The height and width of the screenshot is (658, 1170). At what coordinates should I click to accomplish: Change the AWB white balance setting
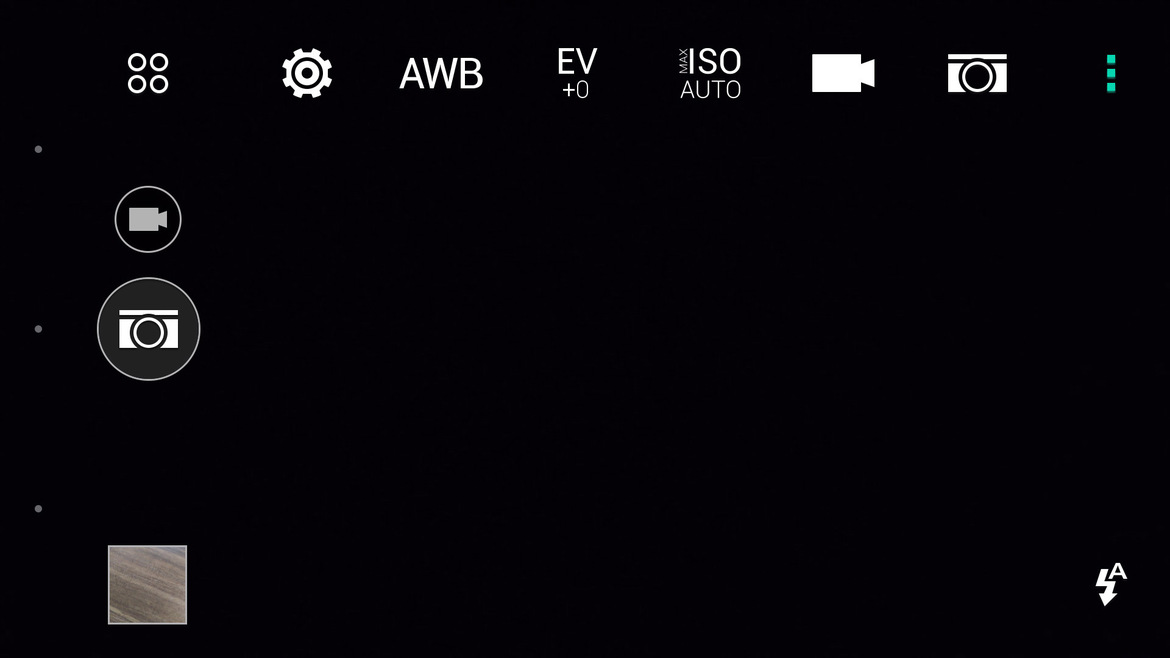click(x=441, y=74)
